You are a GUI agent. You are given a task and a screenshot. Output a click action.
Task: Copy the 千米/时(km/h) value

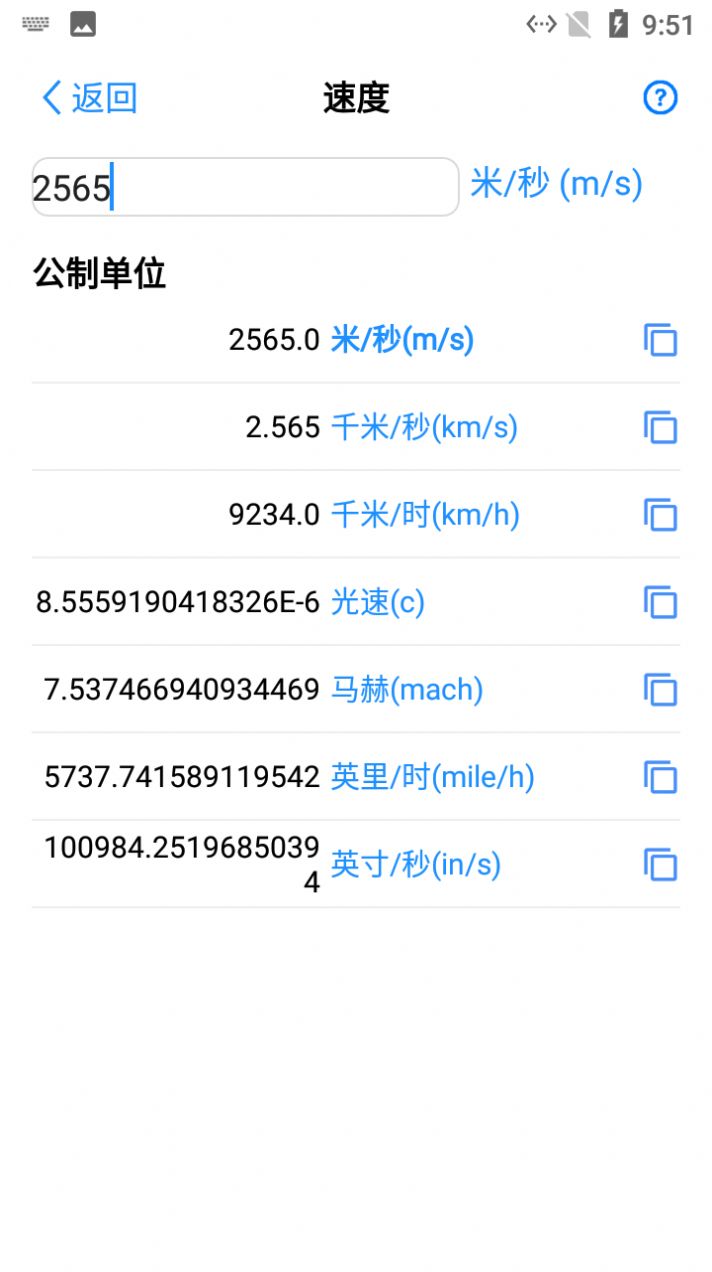tap(660, 516)
